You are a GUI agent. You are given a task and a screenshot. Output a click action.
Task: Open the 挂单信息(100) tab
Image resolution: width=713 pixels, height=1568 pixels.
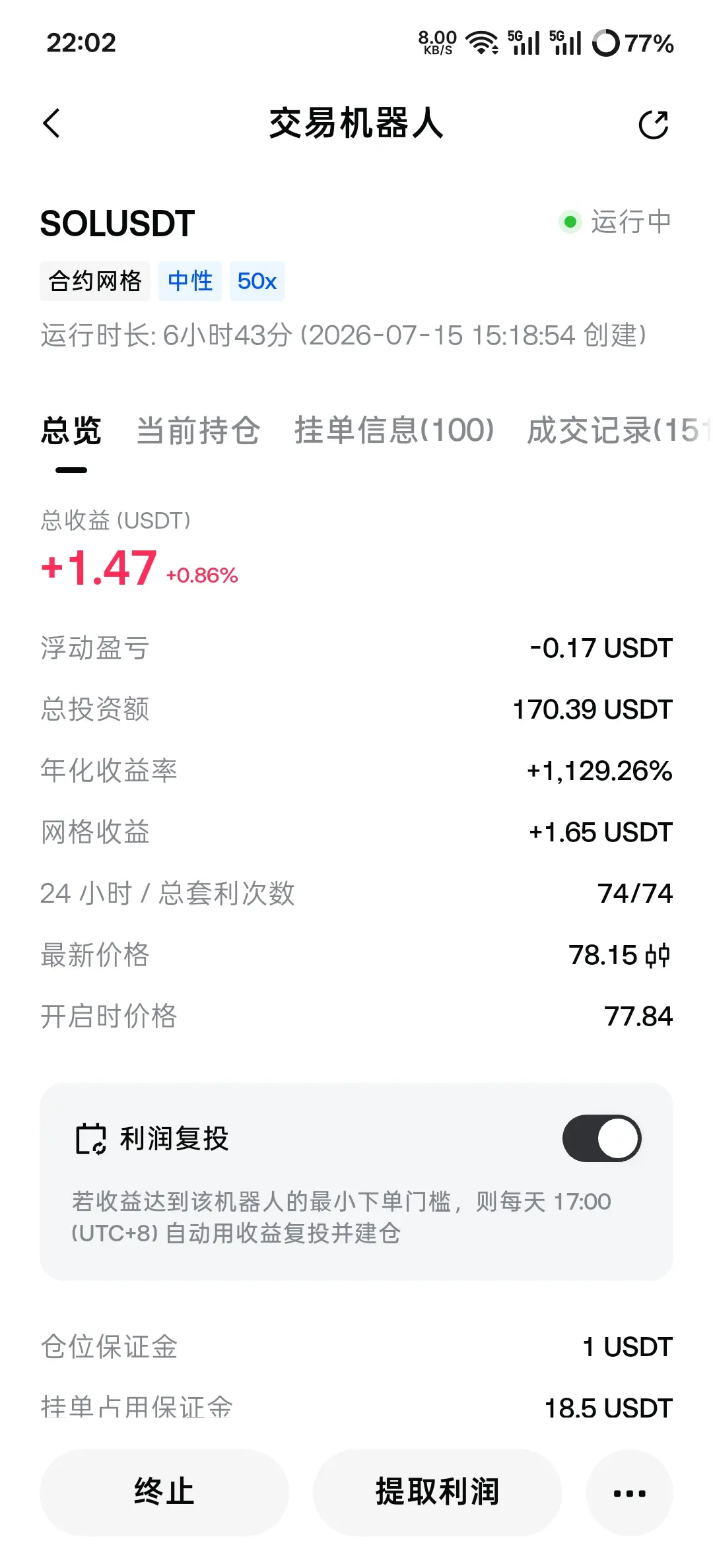pyautogui.click(x=394, y=431)
